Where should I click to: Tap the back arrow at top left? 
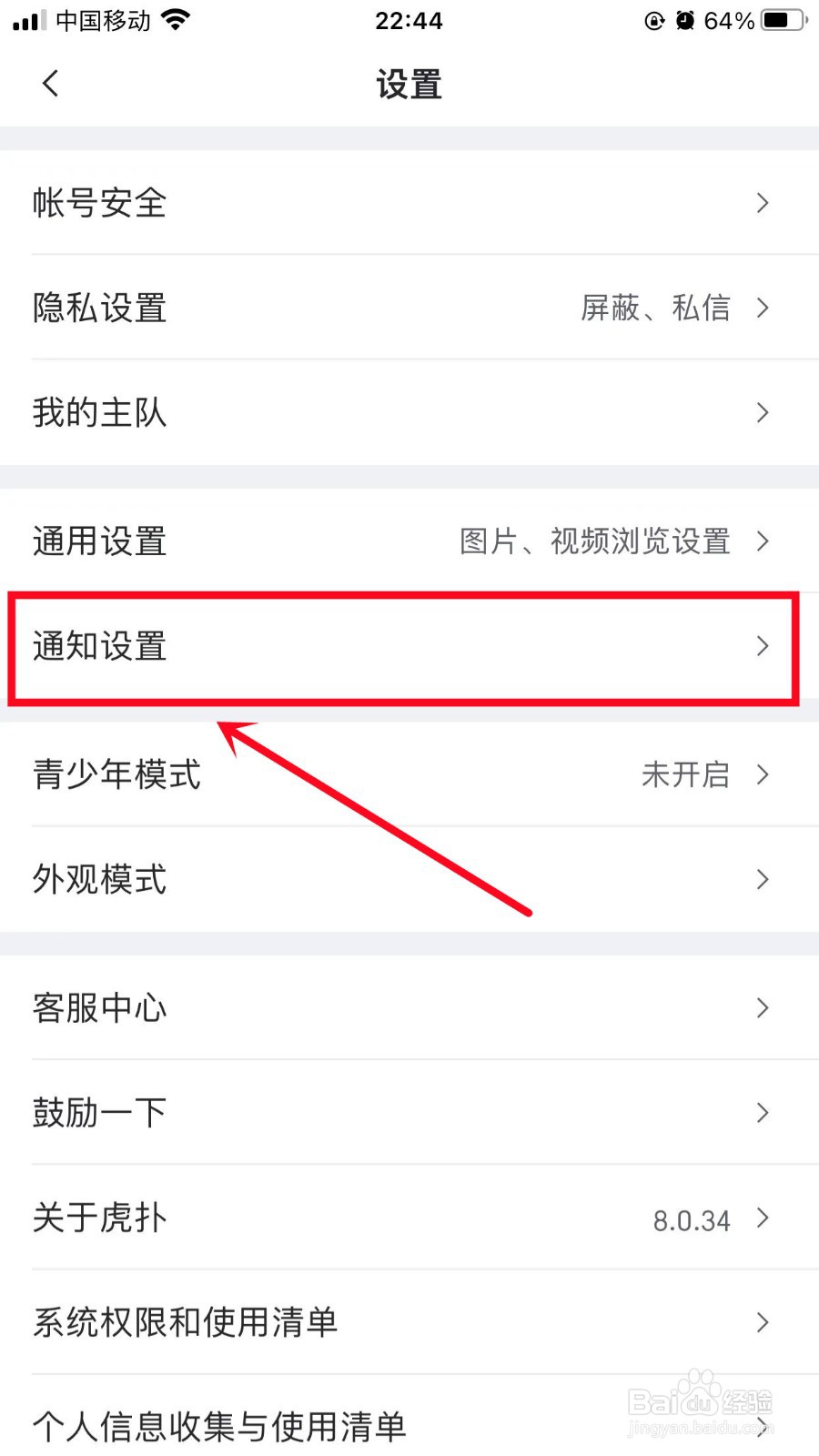coord(50,83)
